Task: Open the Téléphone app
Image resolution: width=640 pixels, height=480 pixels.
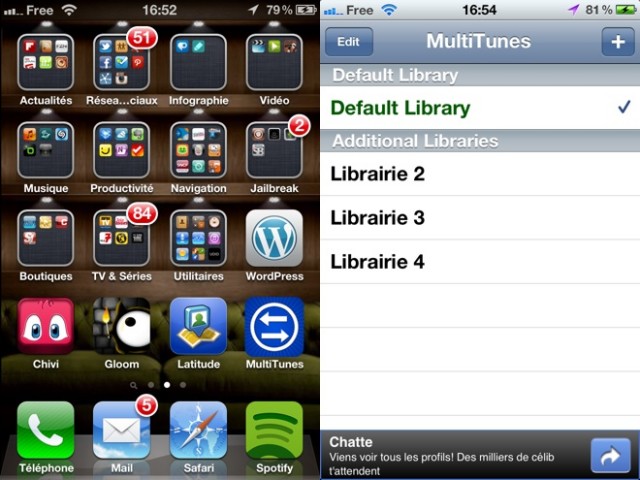Action: point(46,430)
